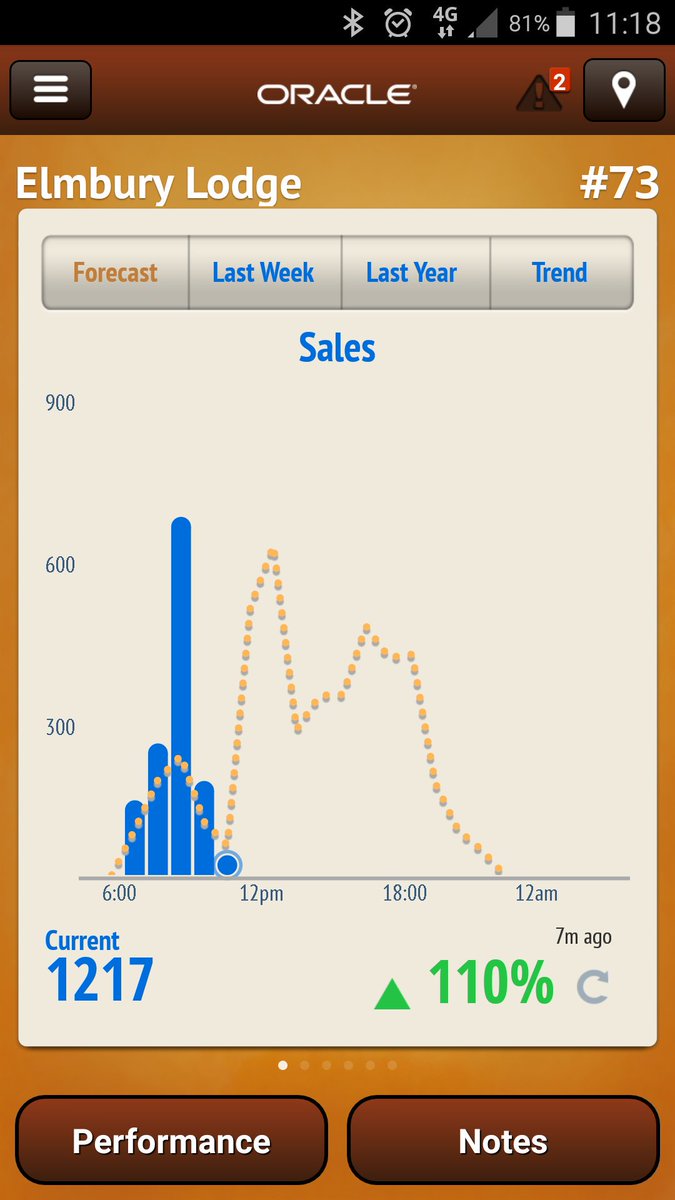Refresh the sales data
Viewport: 675px width, 1200px height.
[x=592, y=986]
